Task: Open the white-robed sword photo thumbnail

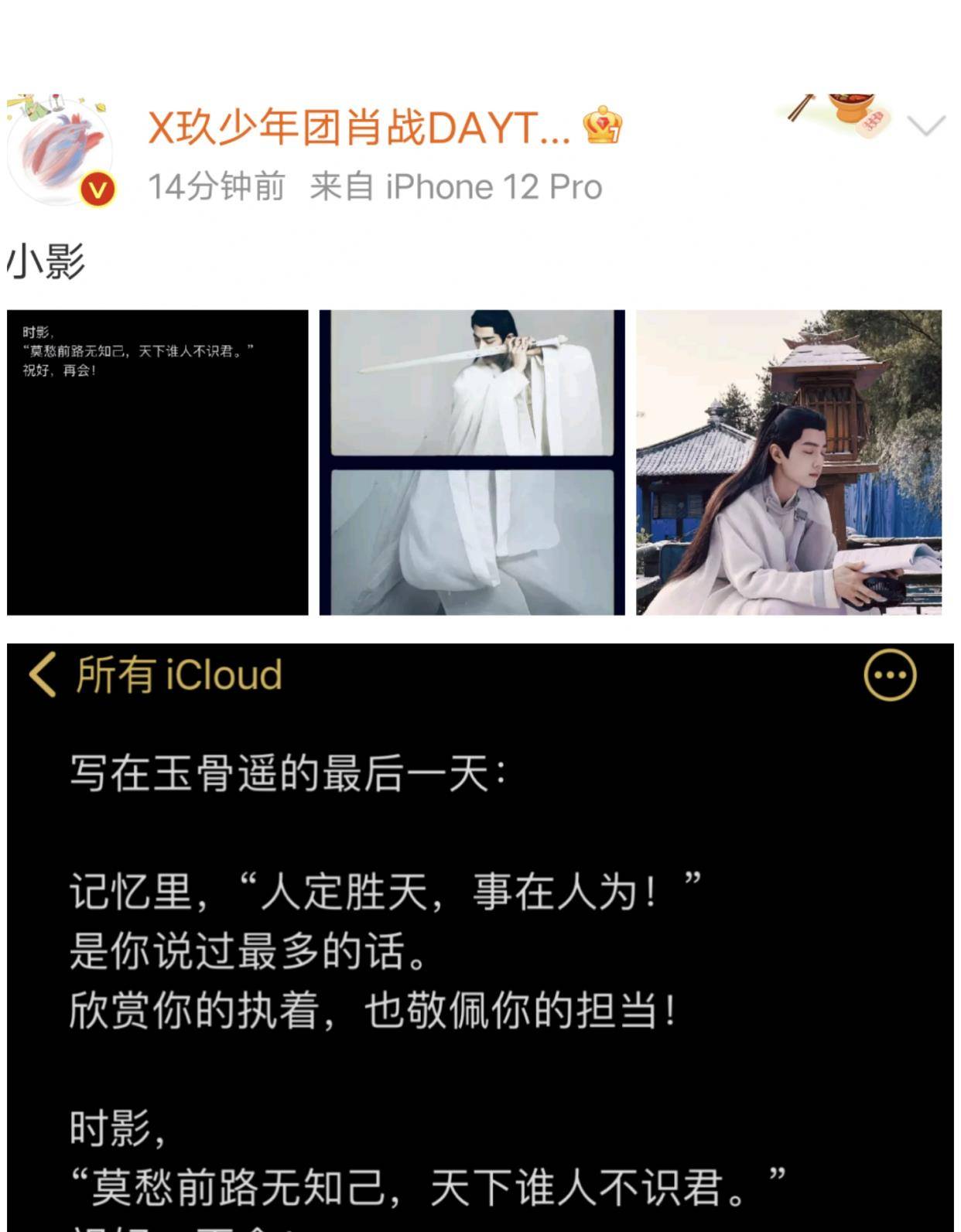Action: [x=475, y=462]
